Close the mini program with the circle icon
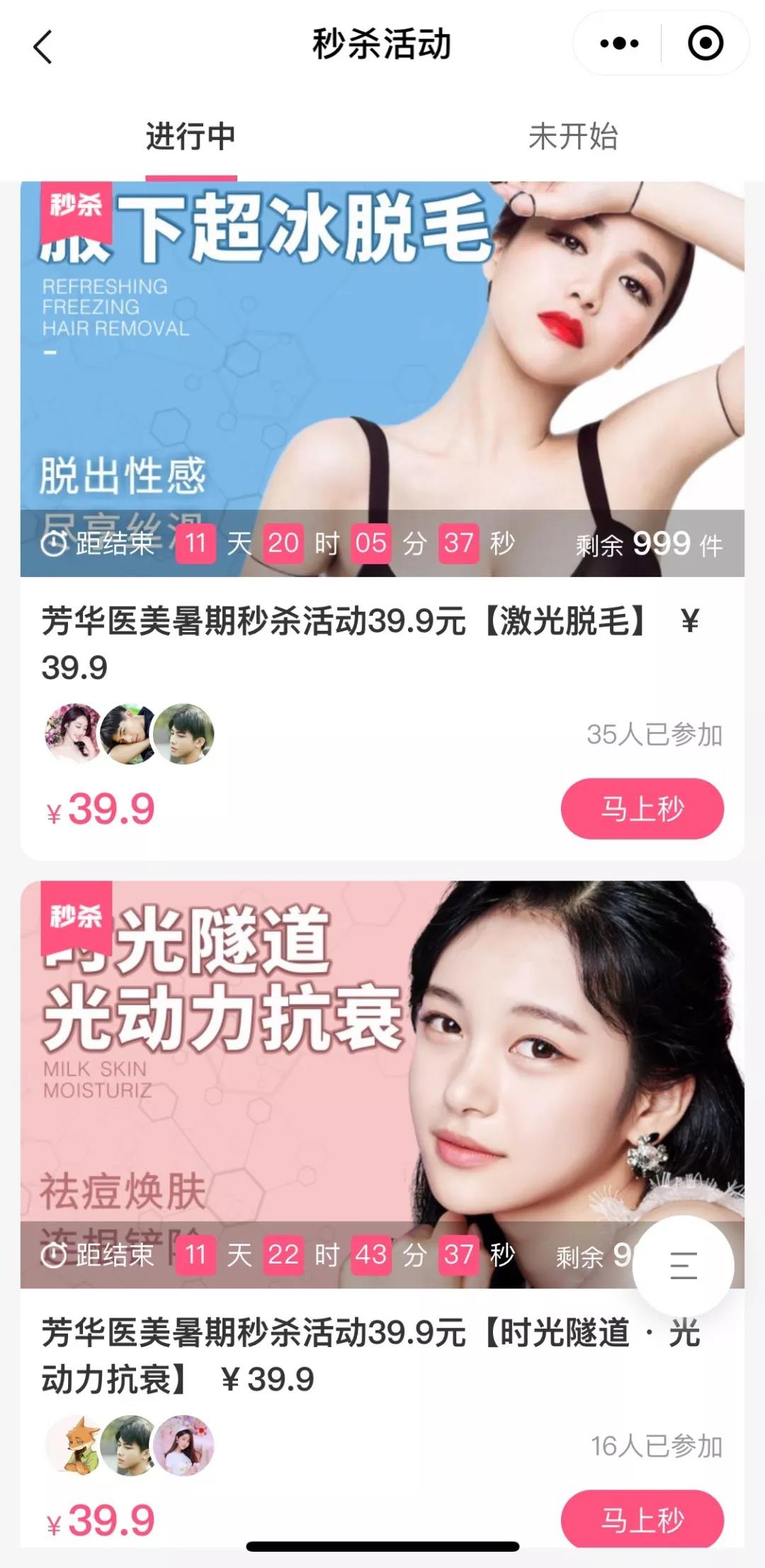This screenshot has height=1568, width=765. 705,44
